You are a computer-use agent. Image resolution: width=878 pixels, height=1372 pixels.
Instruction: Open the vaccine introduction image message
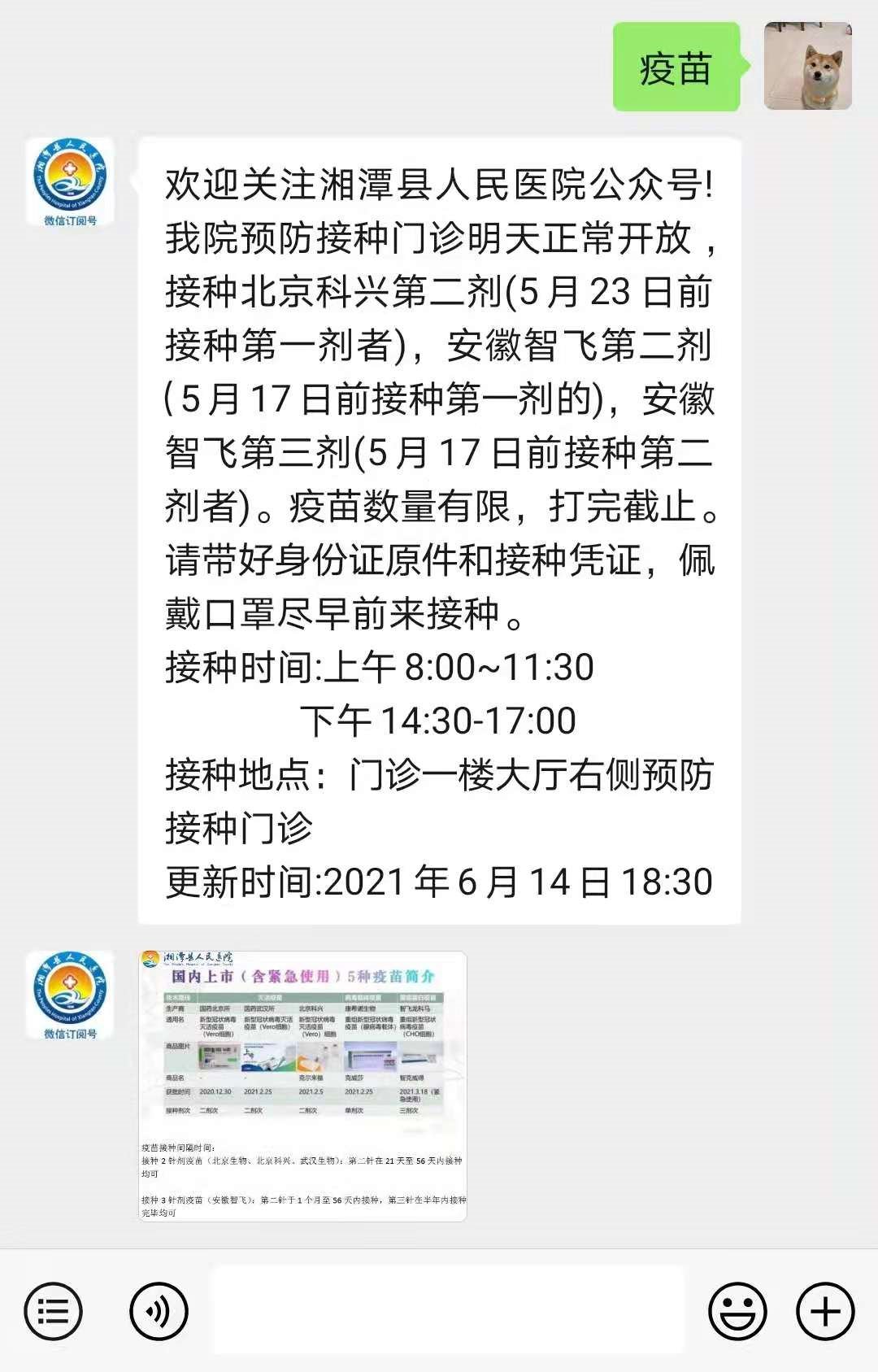[x=302, y=1086]
